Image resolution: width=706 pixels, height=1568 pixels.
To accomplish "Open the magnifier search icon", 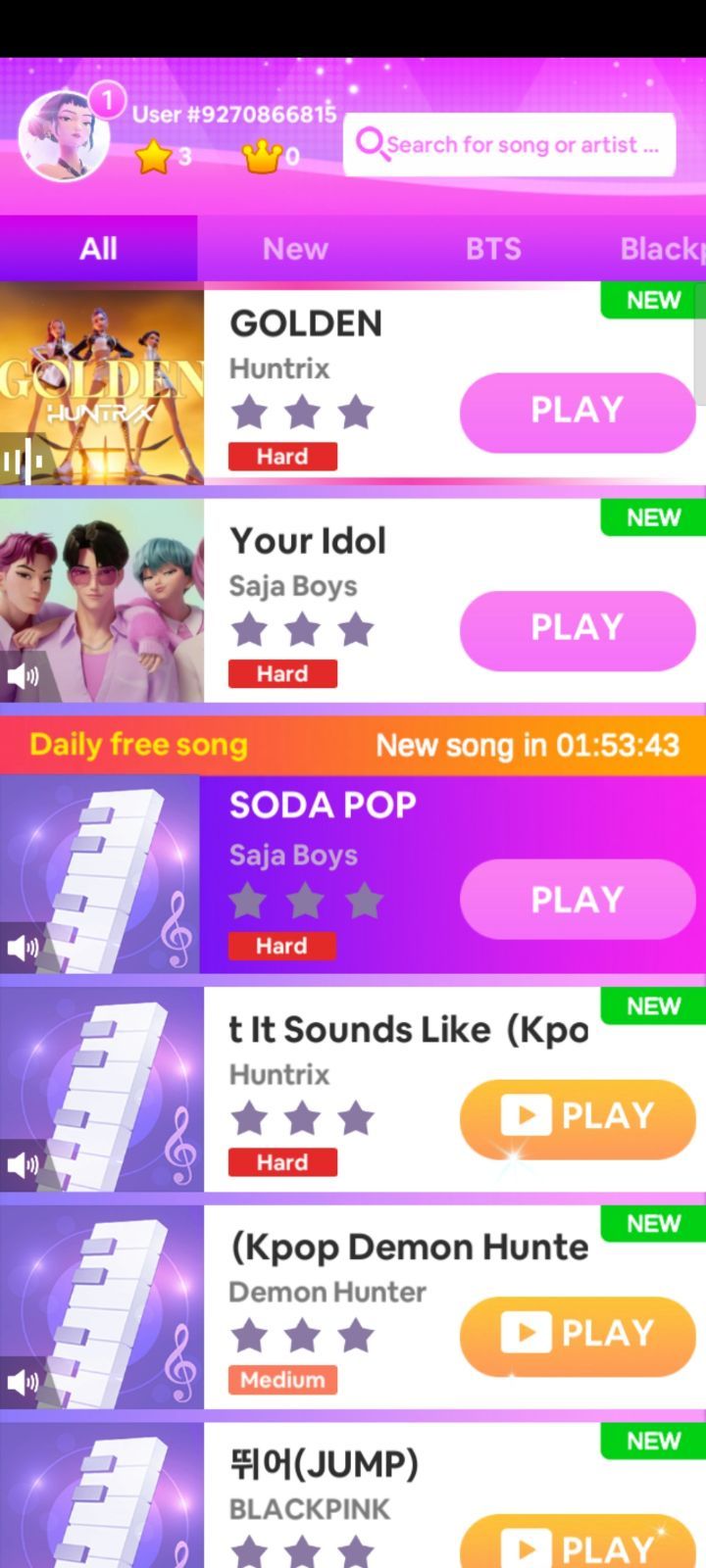I will click(x=371, y=144).
